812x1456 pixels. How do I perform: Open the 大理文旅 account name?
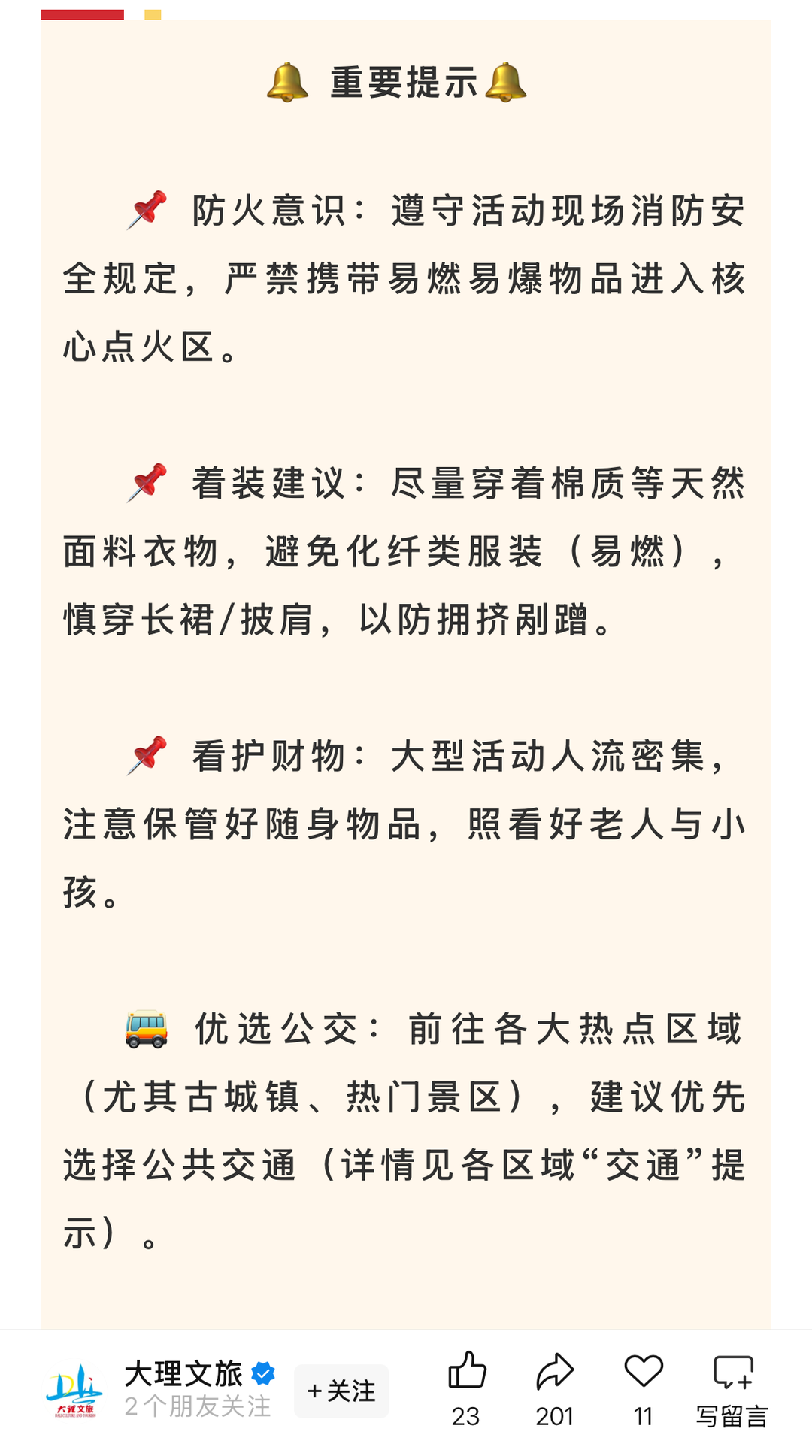point(184,1374)
